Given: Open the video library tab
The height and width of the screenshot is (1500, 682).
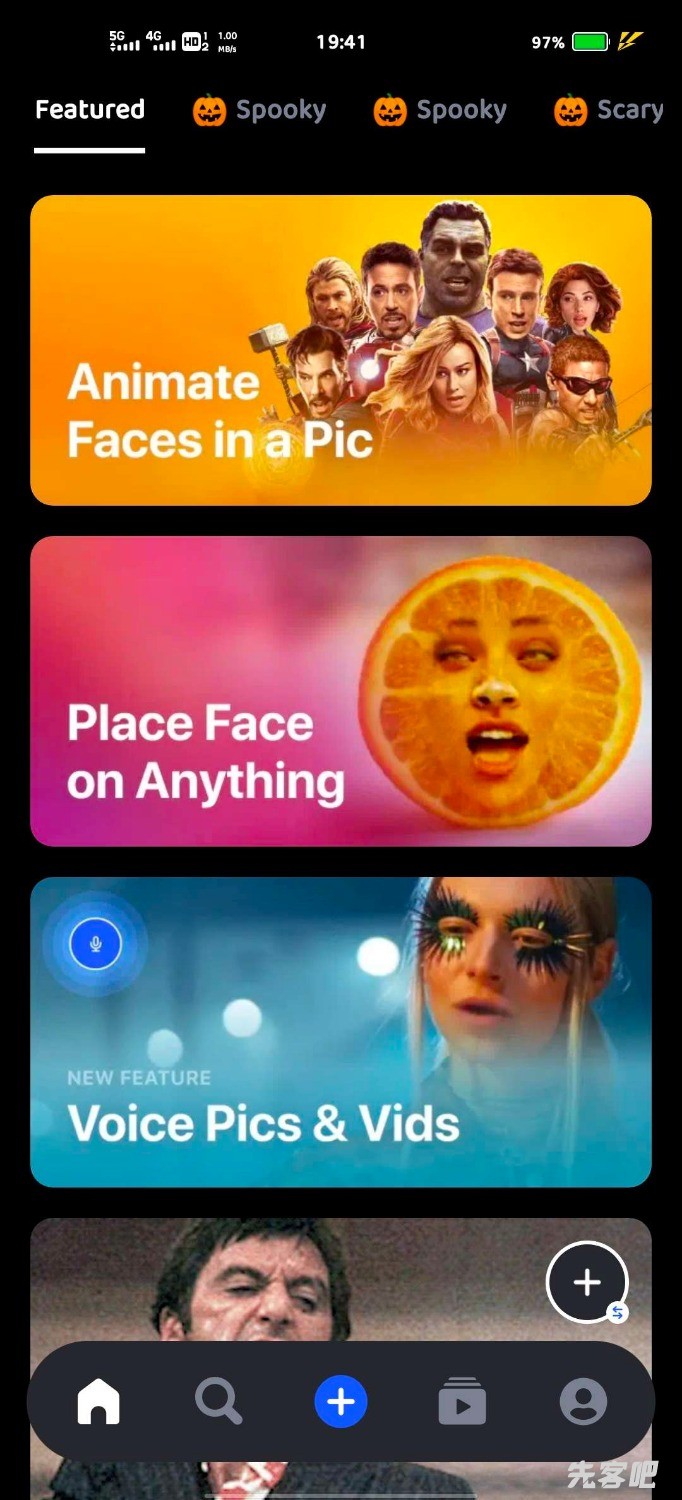Looking at the screenshot, I should click(x=462, y=1401).
